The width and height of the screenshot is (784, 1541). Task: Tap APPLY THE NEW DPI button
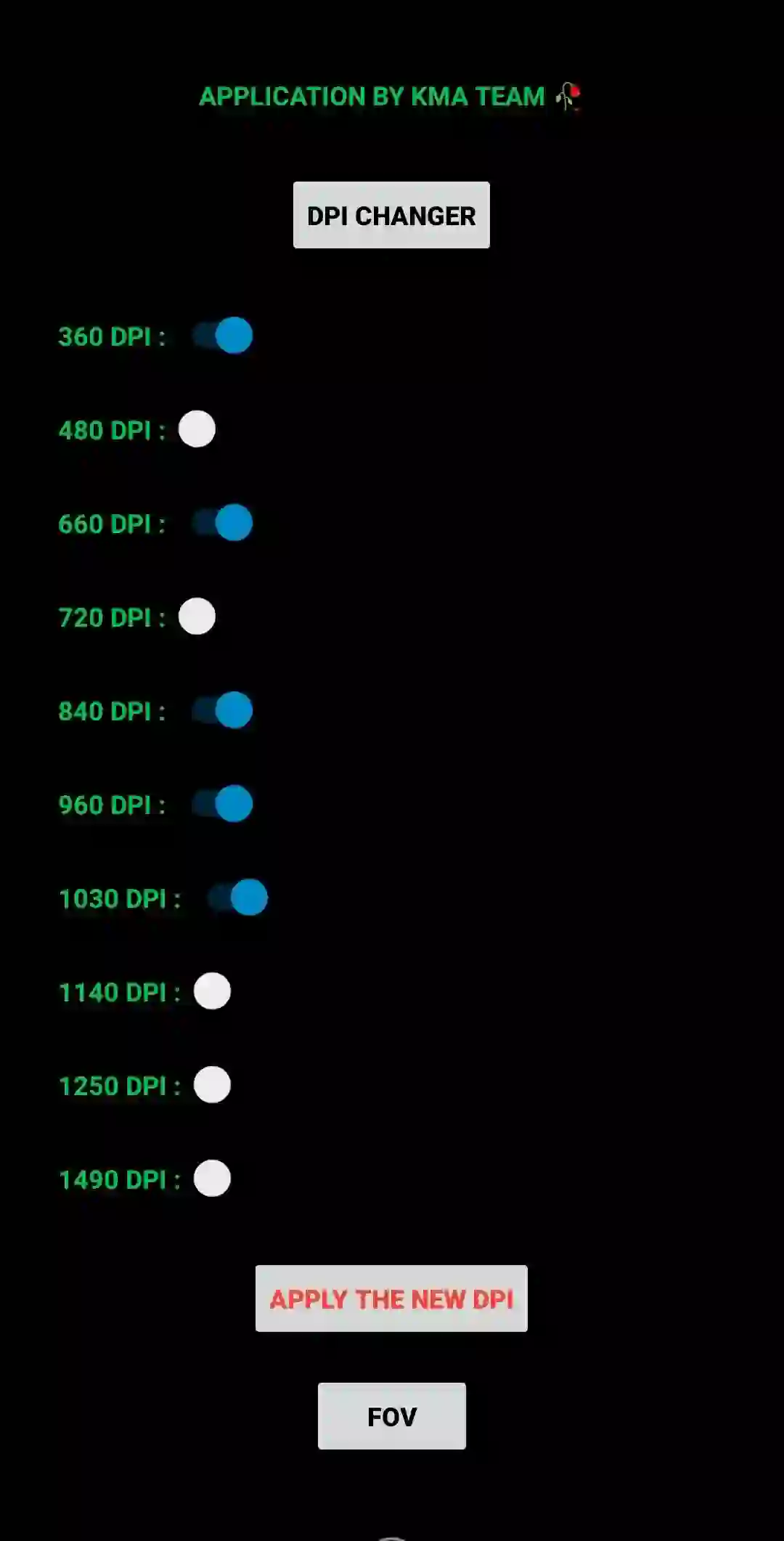391,1298
